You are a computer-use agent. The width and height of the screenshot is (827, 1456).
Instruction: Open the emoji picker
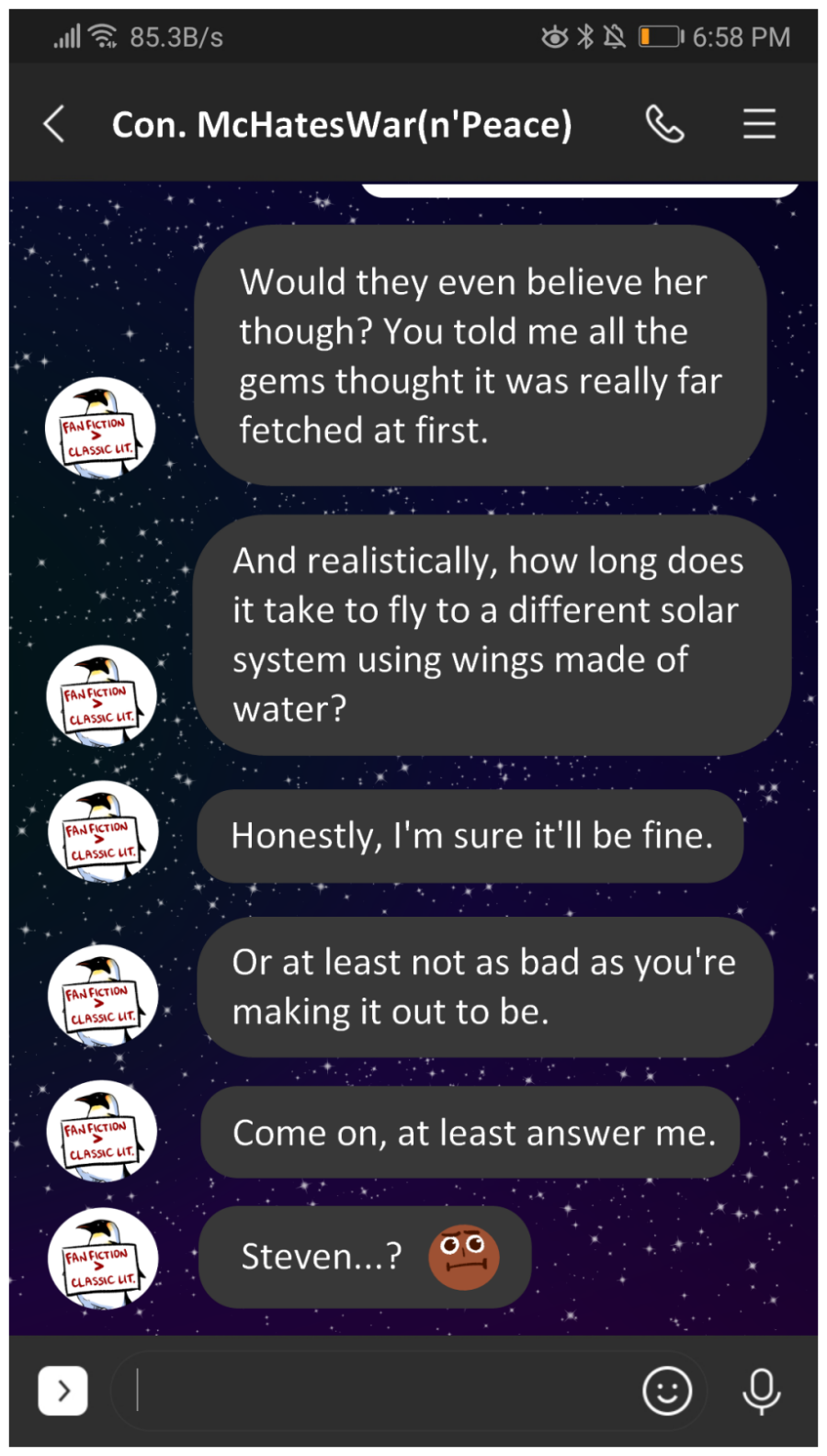pyautogui.click(x=667, y=1390)
